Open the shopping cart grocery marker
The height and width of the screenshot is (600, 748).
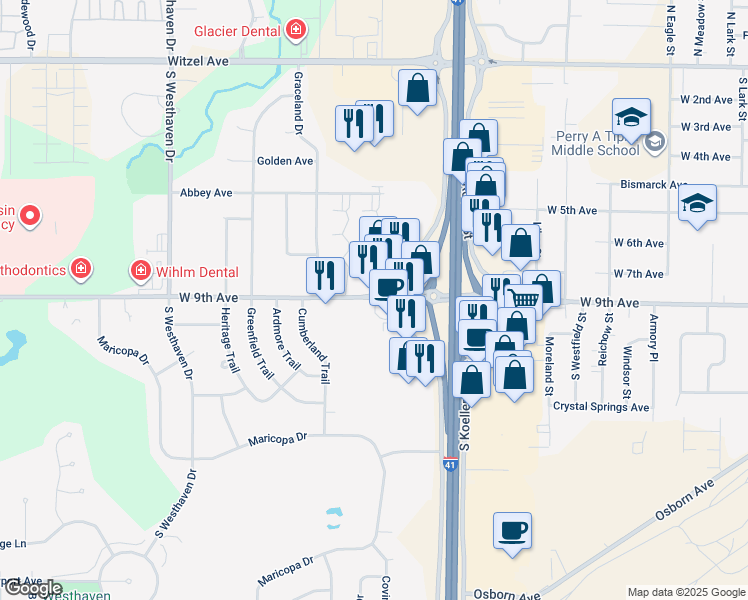(525, 298)
